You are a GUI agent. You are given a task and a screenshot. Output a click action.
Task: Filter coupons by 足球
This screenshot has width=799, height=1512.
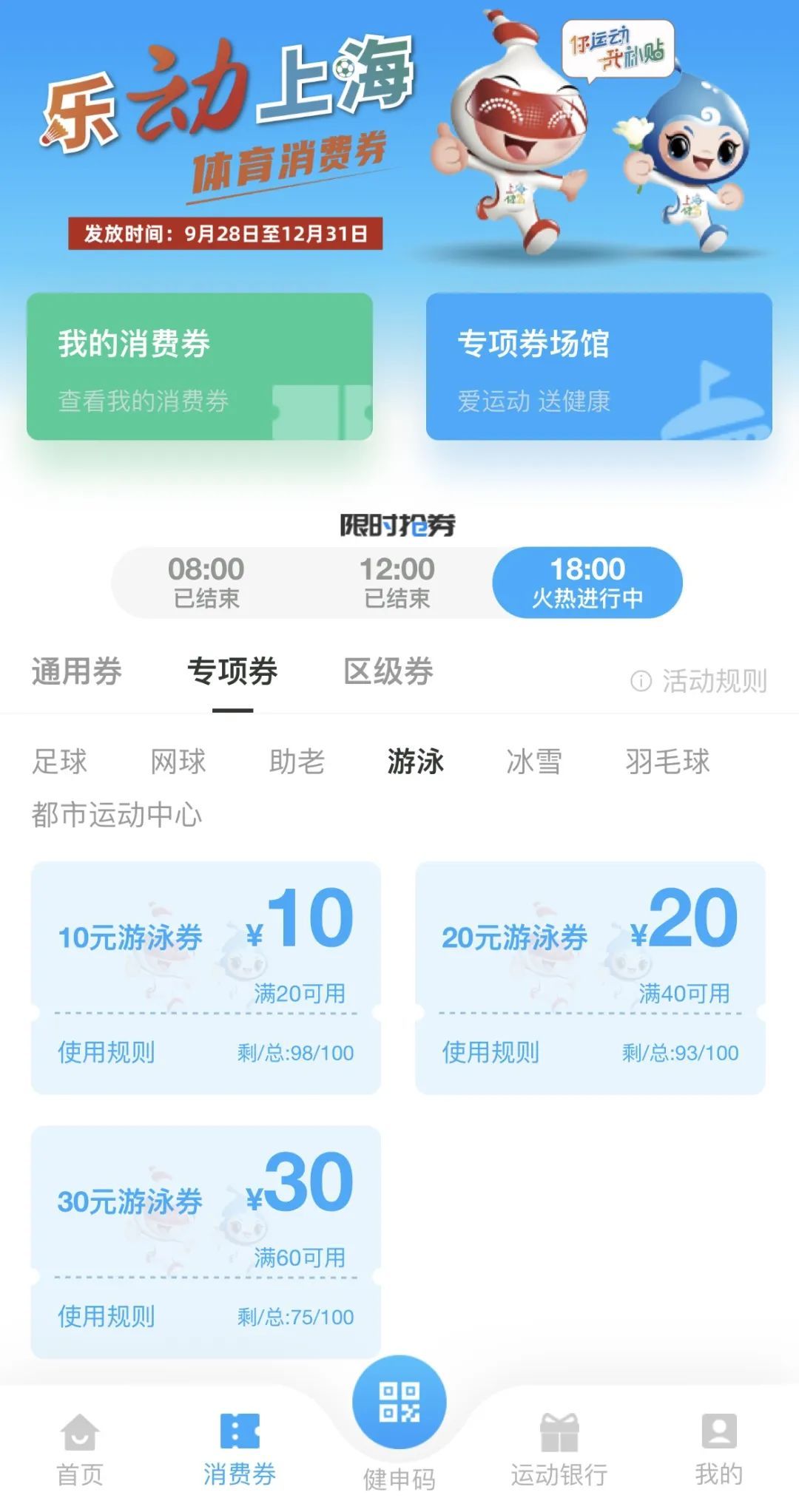pyautogui.click(x=60, y=762)
